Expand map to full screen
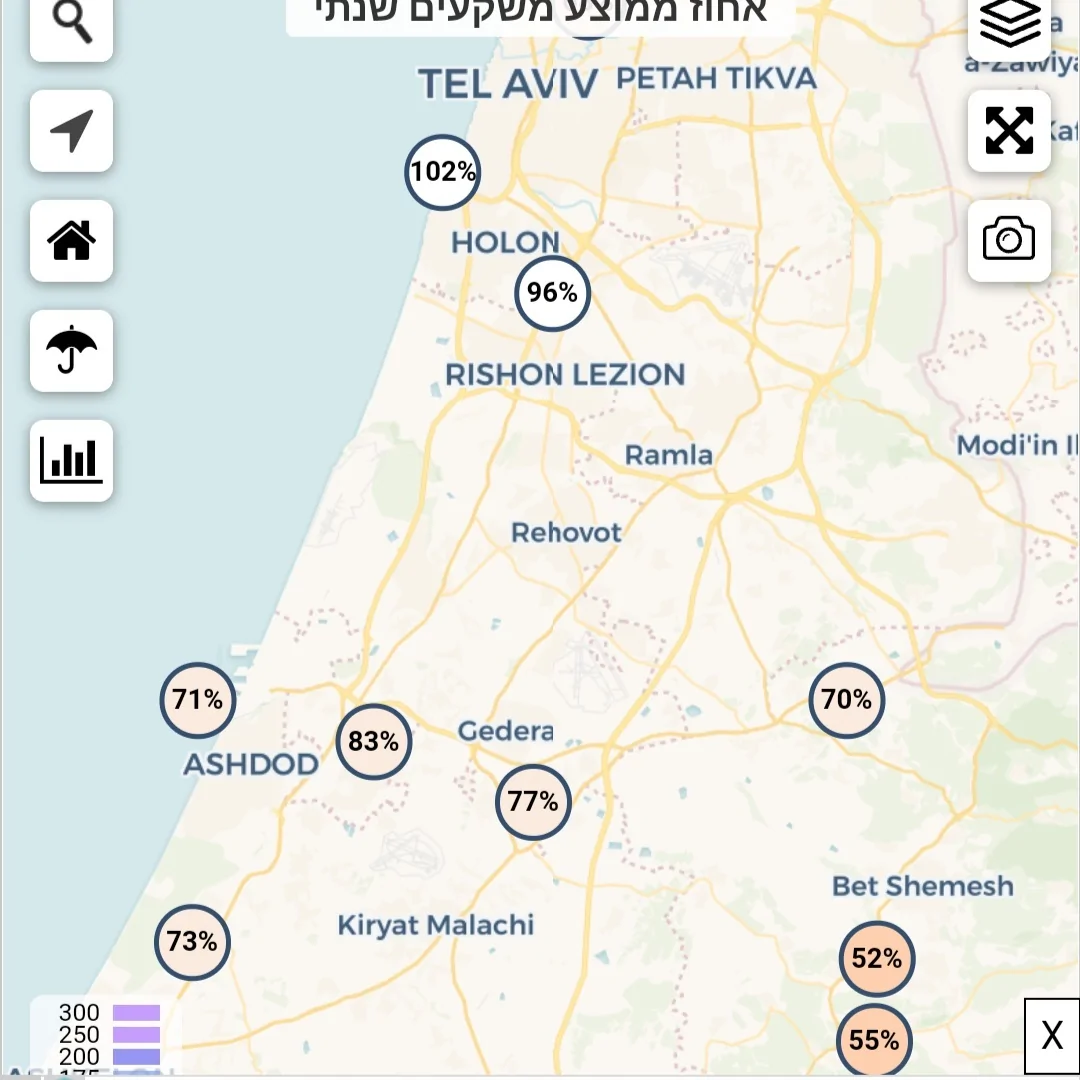Image resolution: width=1080 pixels, height=1080 pixels. pos(1009,131)
